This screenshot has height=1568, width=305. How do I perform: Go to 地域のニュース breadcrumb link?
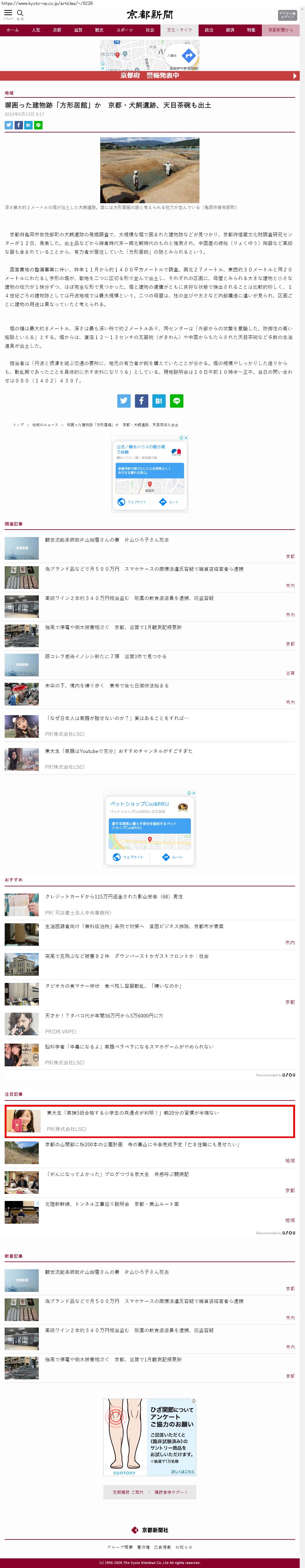(x=45, y=425)
